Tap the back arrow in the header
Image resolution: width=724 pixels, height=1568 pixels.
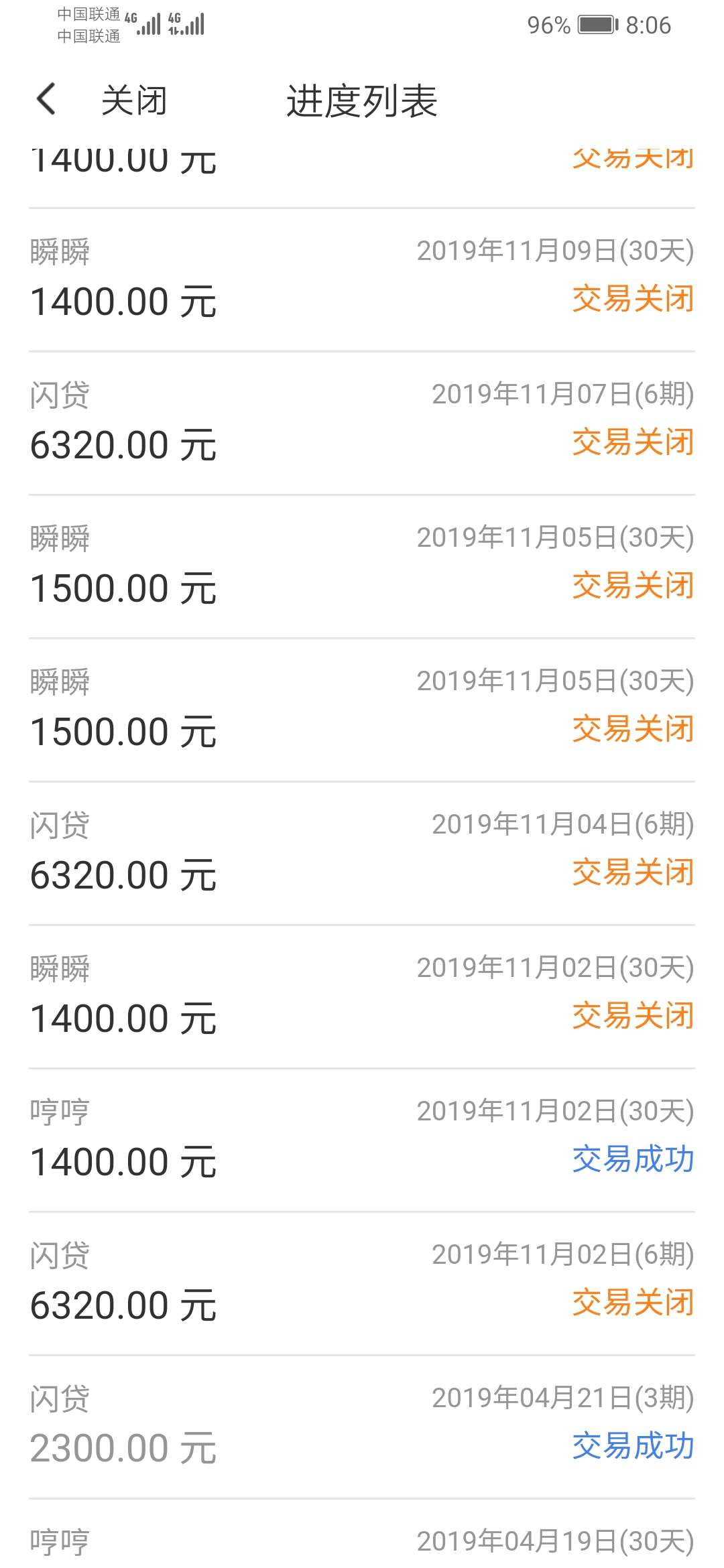[x=46, y=100]
